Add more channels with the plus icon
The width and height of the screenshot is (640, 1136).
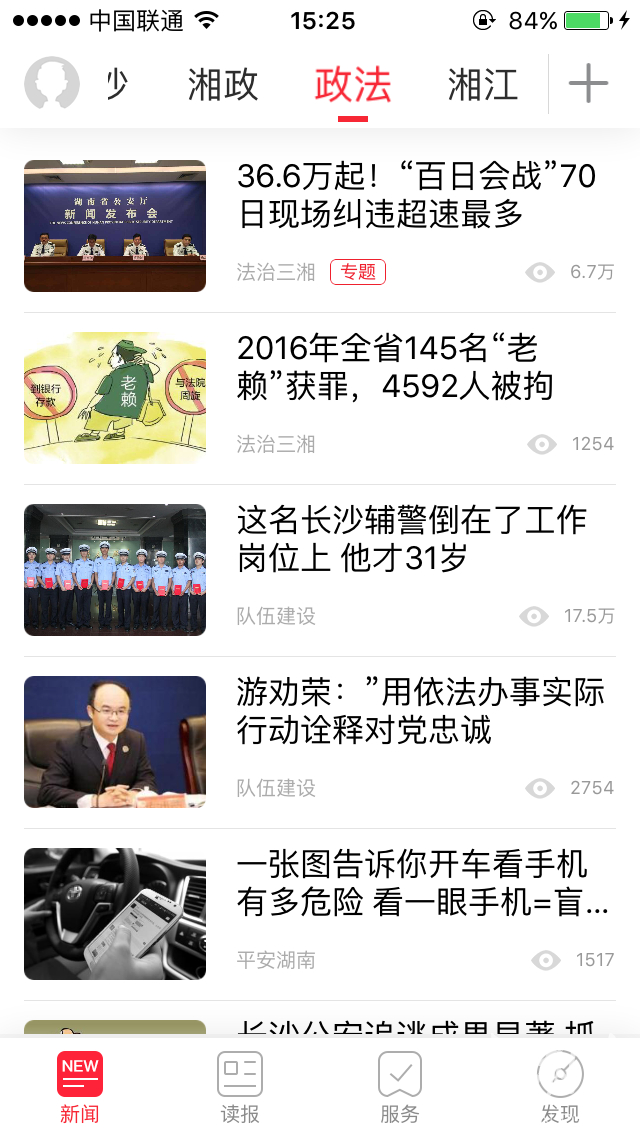[588, 84]
